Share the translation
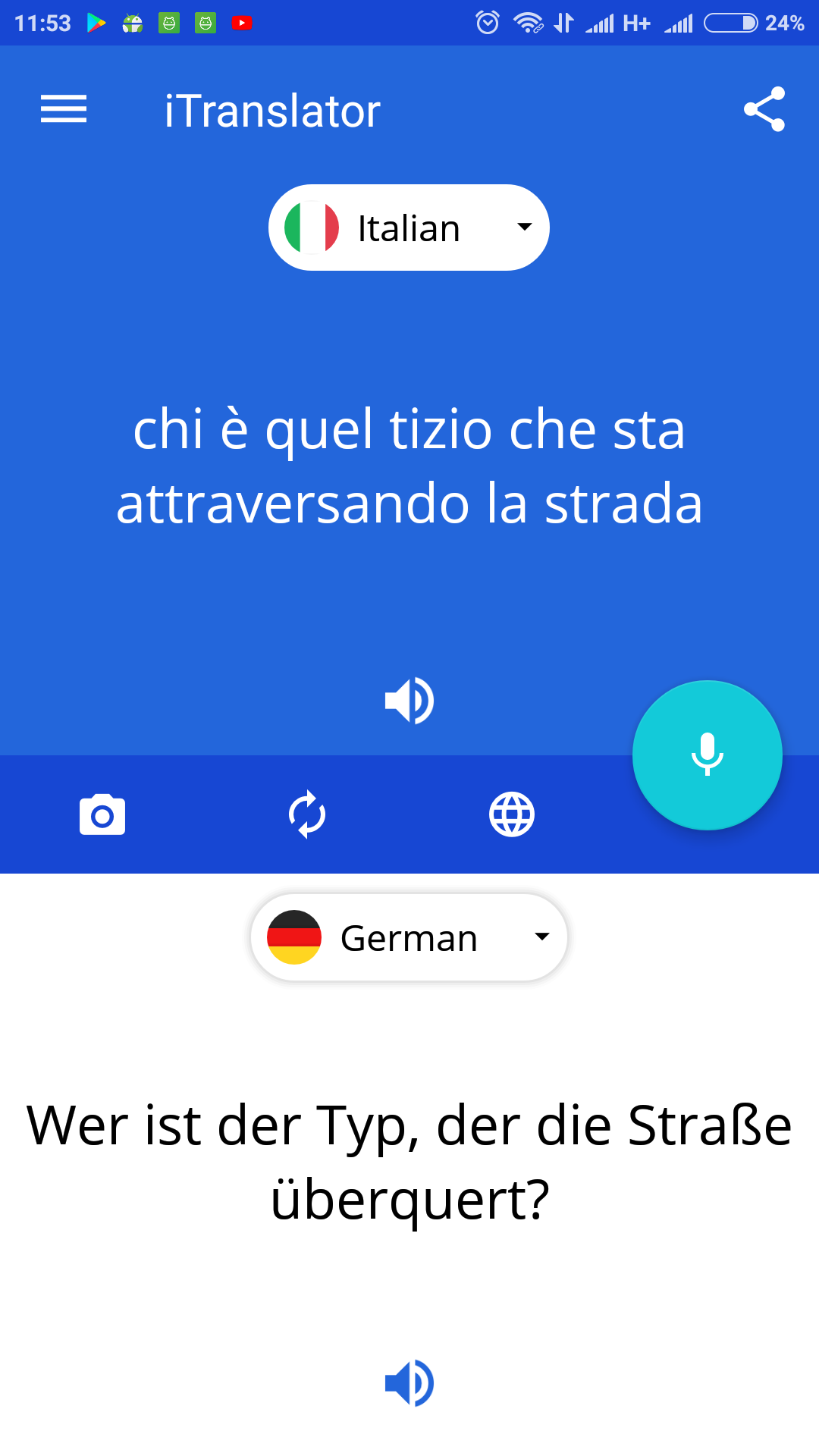The height and width of the screenshot is (1456, 819). [764, 109]
